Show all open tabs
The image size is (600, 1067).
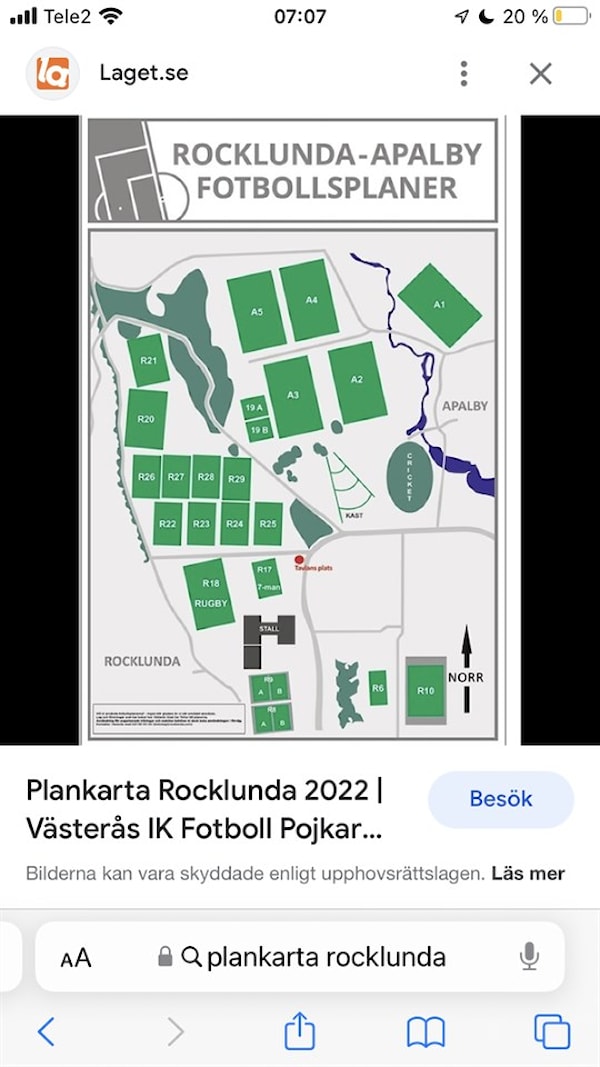551,1031
